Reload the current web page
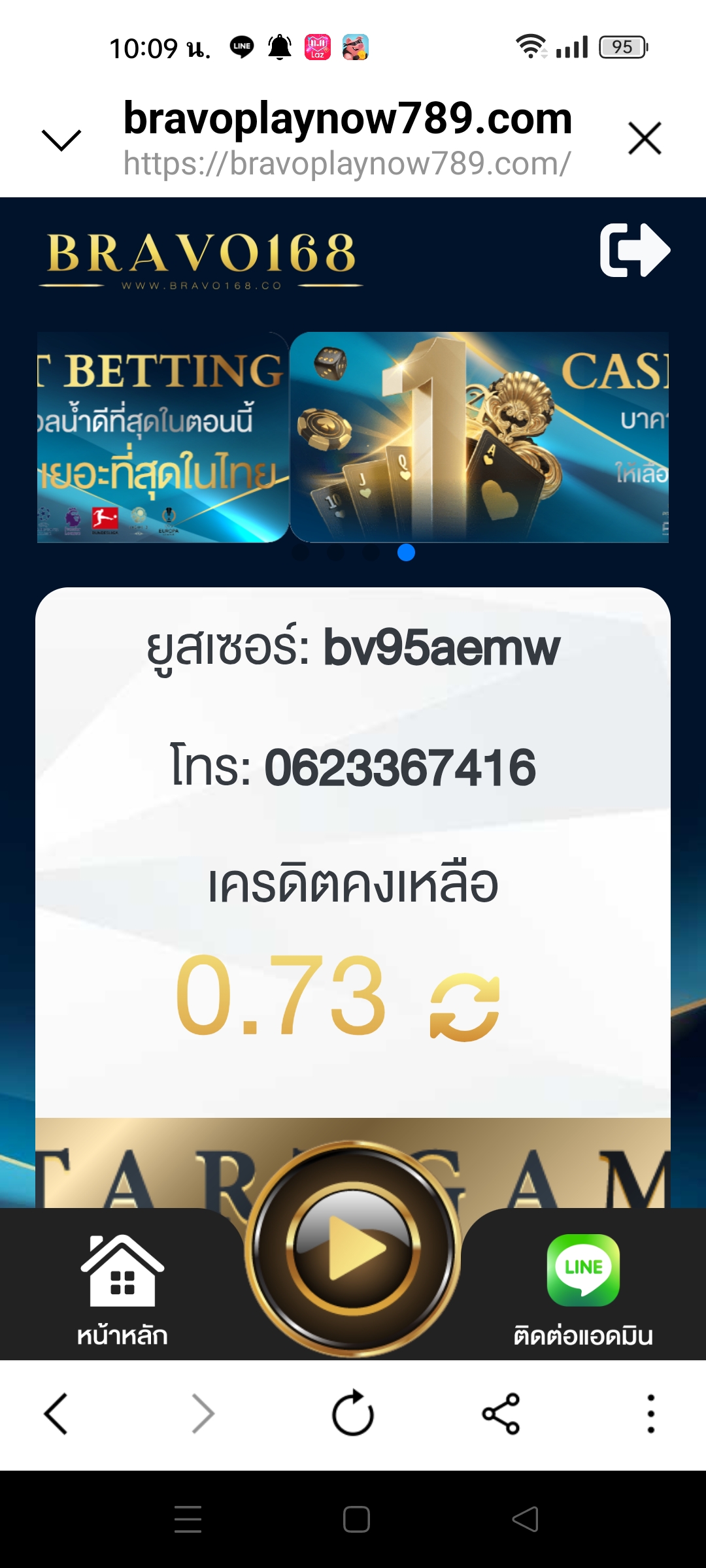 click(353, 1414)
